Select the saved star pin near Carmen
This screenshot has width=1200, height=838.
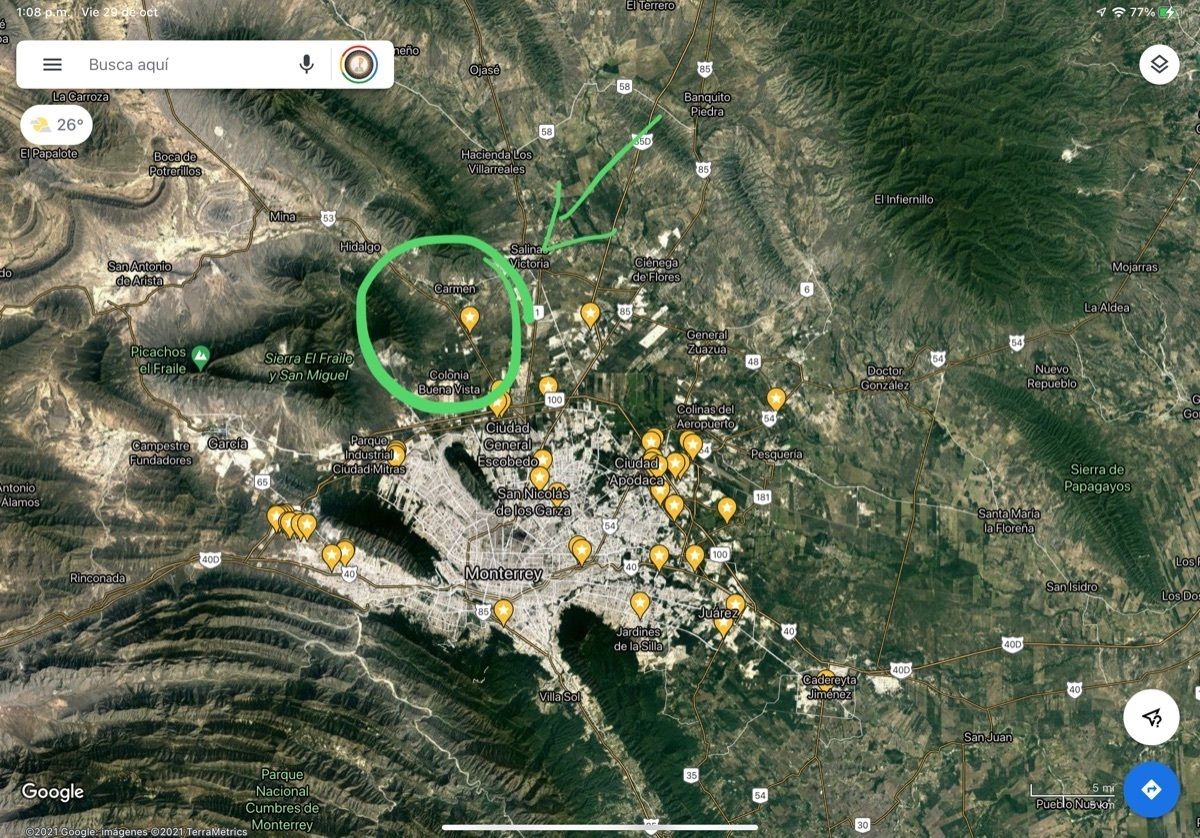pos(469,318)
